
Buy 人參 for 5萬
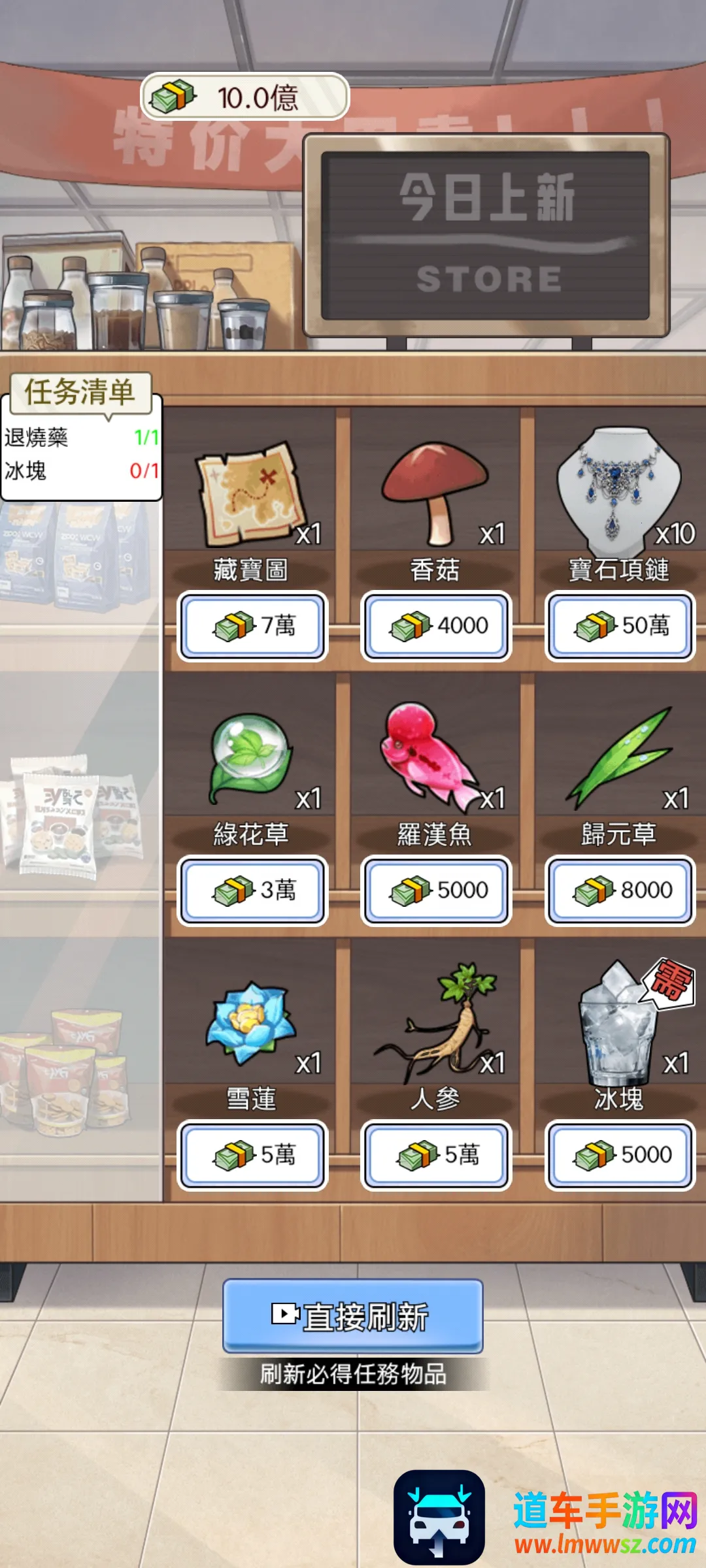tap(436, 1155)
